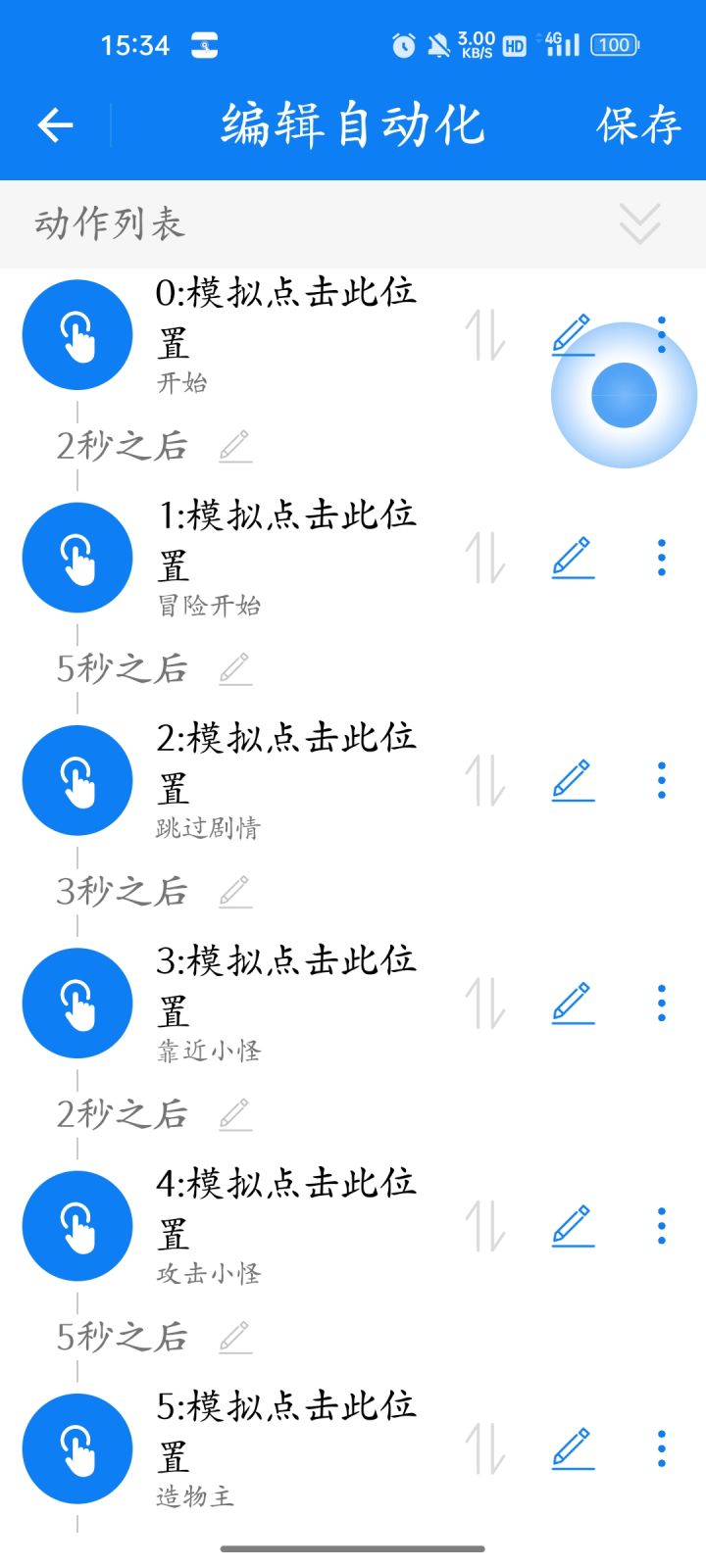Edit the 2秒之后 delay after 开始

point(234,446)
